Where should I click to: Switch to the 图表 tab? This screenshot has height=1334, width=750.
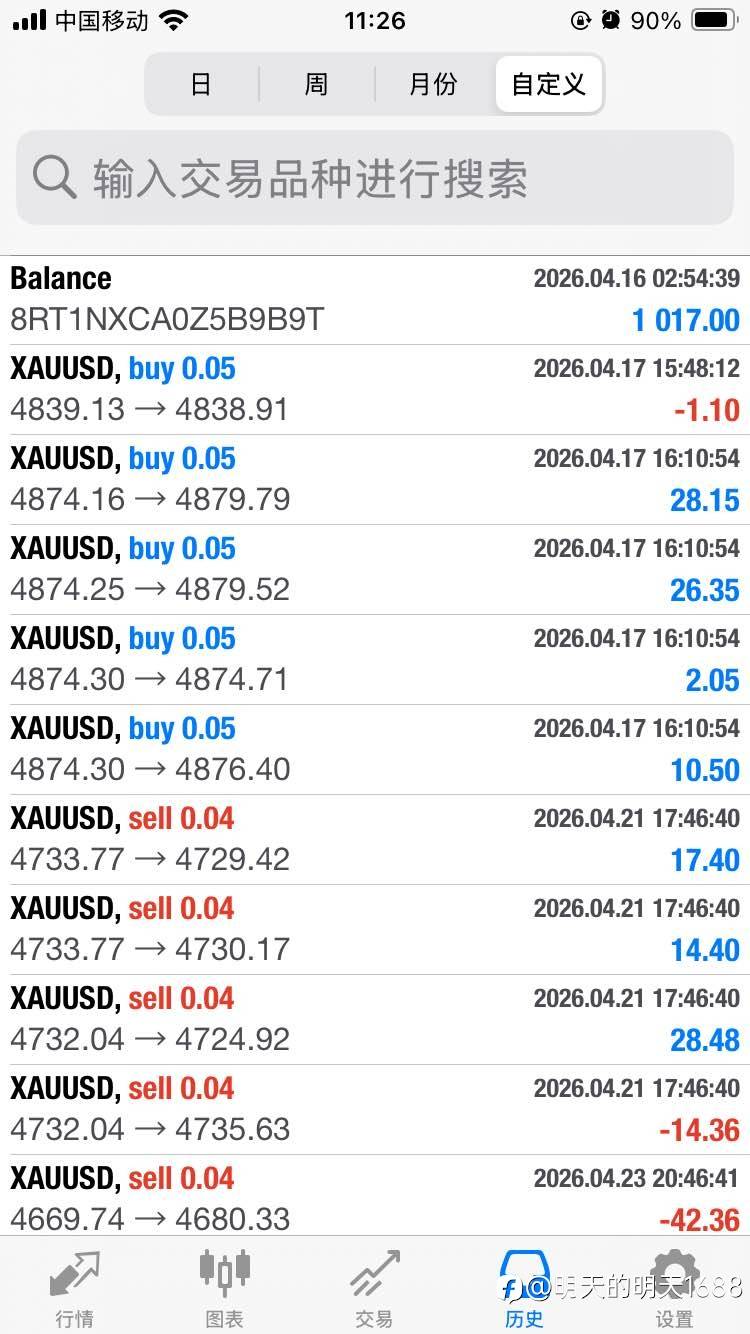(x=225, y=1288)
